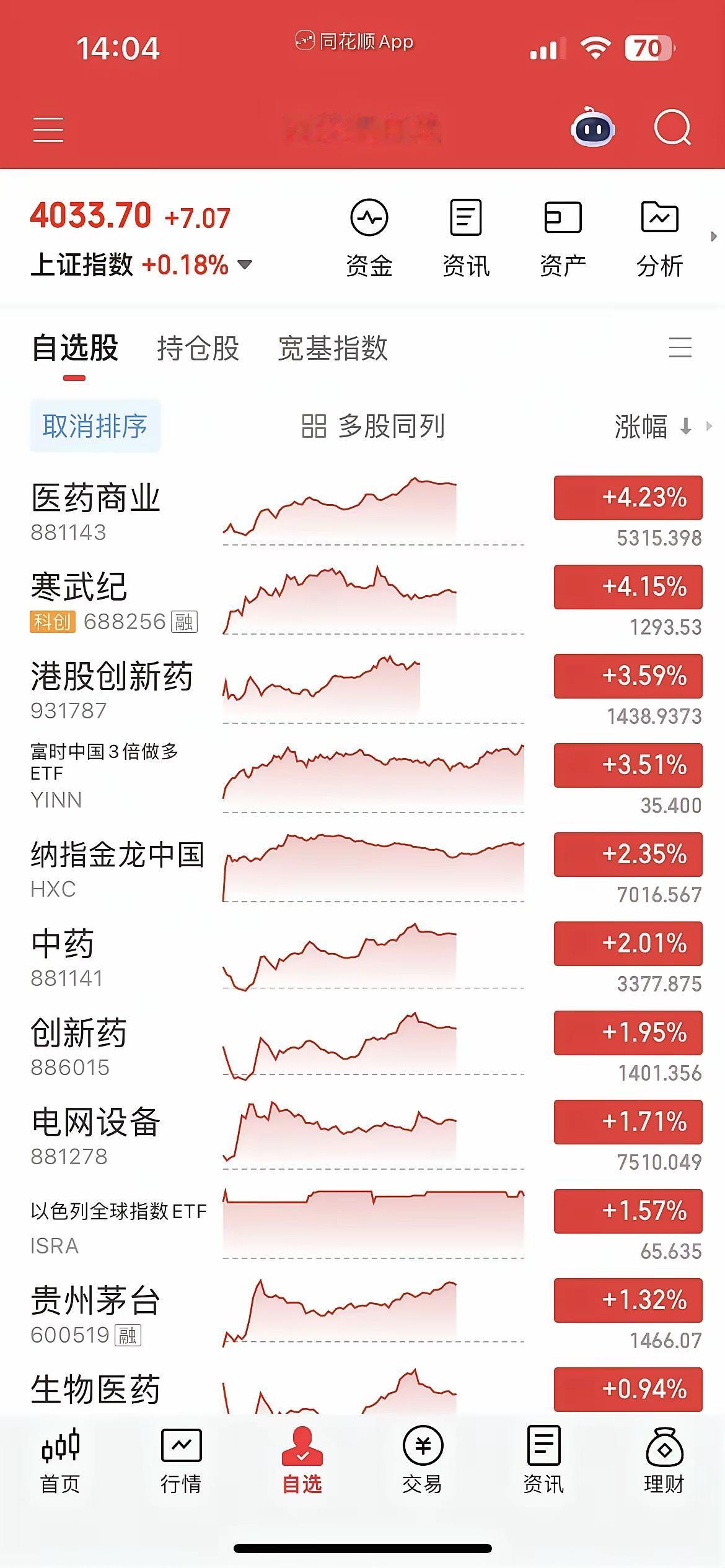Screen dimensions: 725x1568
Task: View 贵州茅台 stock details
Action: pos(96,1312)
